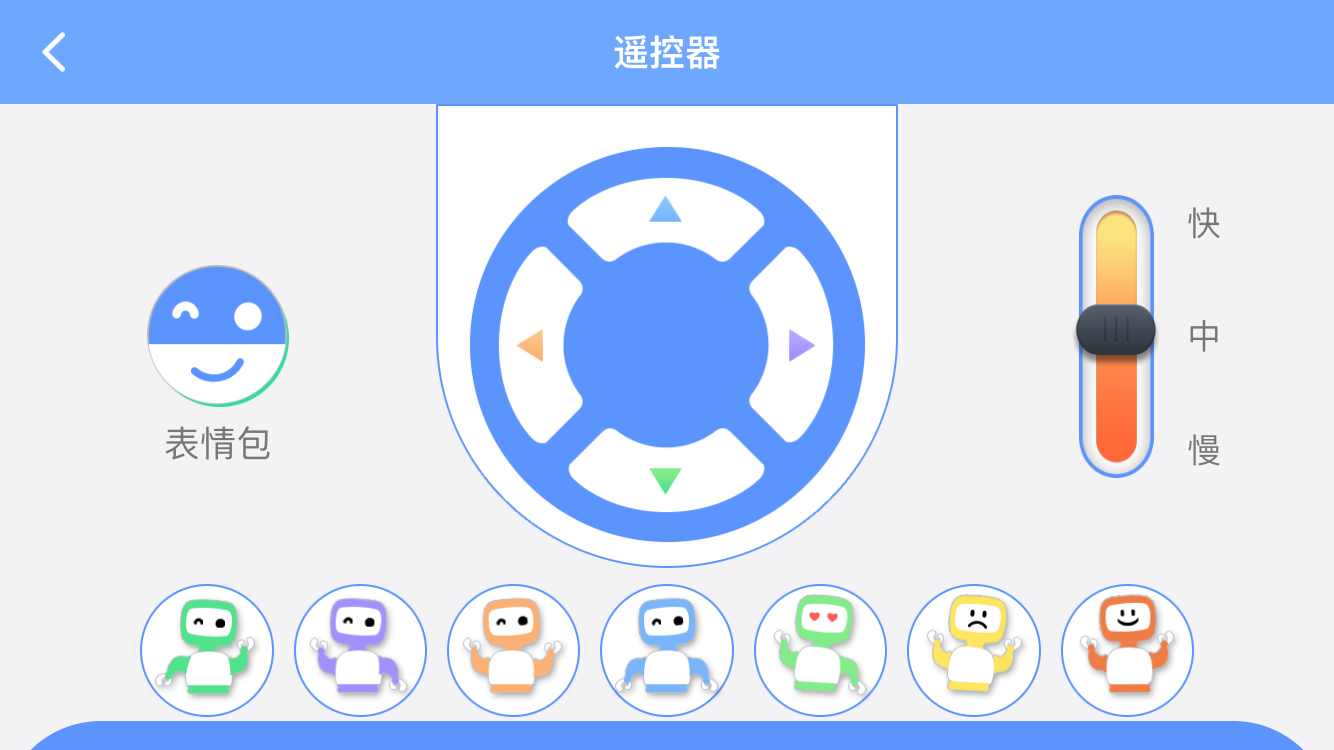This screenshot has height=750, width=1334.
Task: Turn the robot right with purple arrow
Action: pyautogui.click(x=801, y=345)
